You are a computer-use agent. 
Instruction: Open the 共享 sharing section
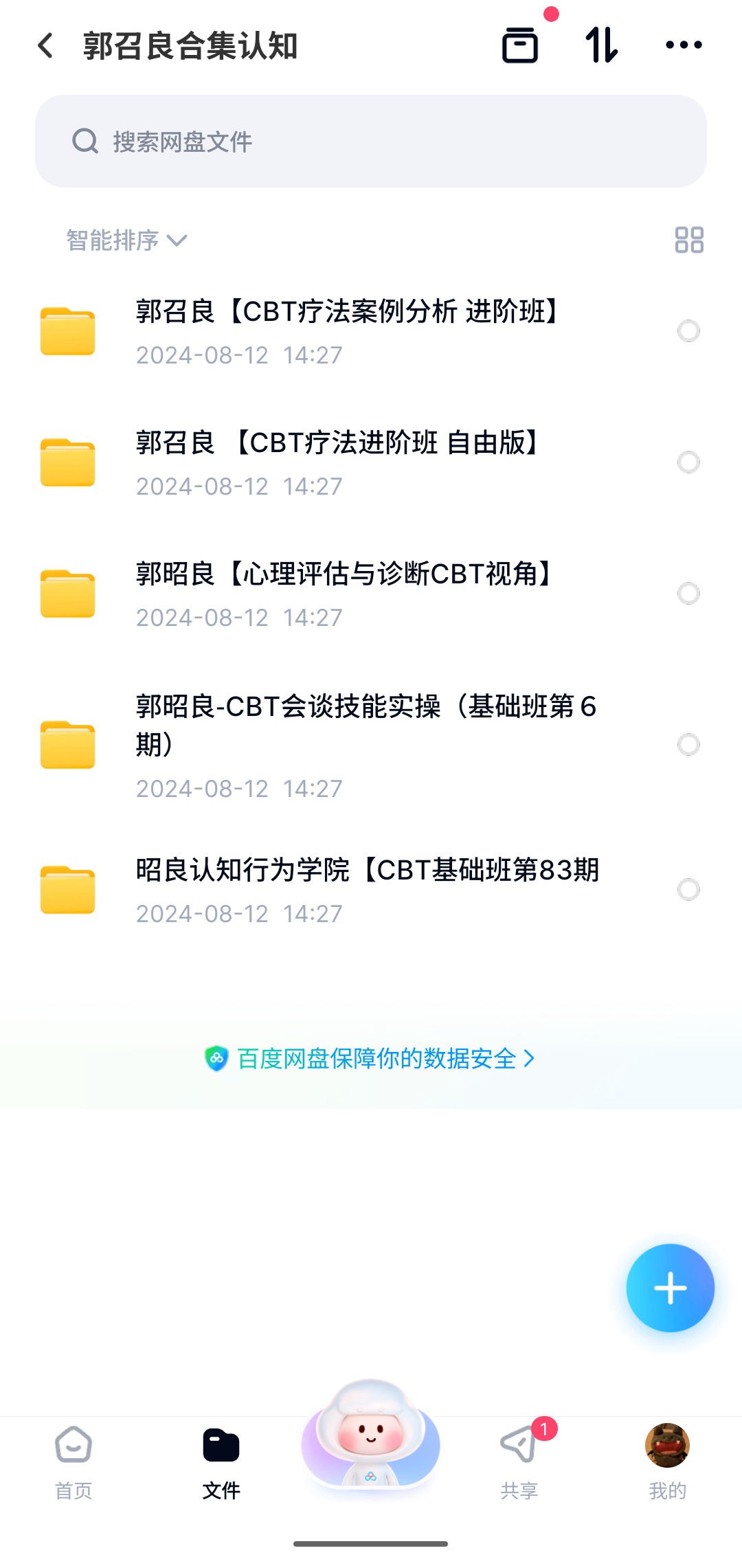pos(519,1464)
